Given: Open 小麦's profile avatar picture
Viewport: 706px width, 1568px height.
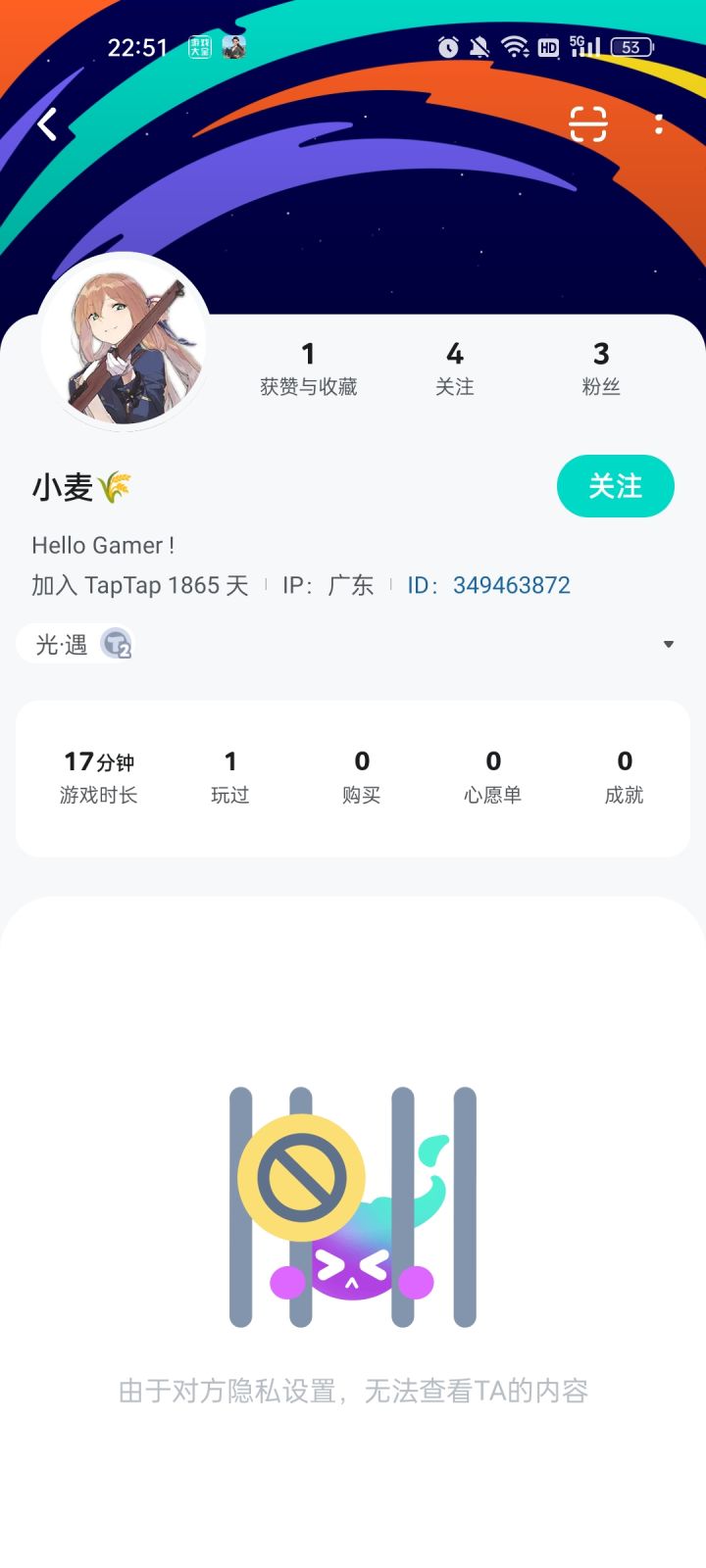Looking at the screenshot, I should (125, 343).
